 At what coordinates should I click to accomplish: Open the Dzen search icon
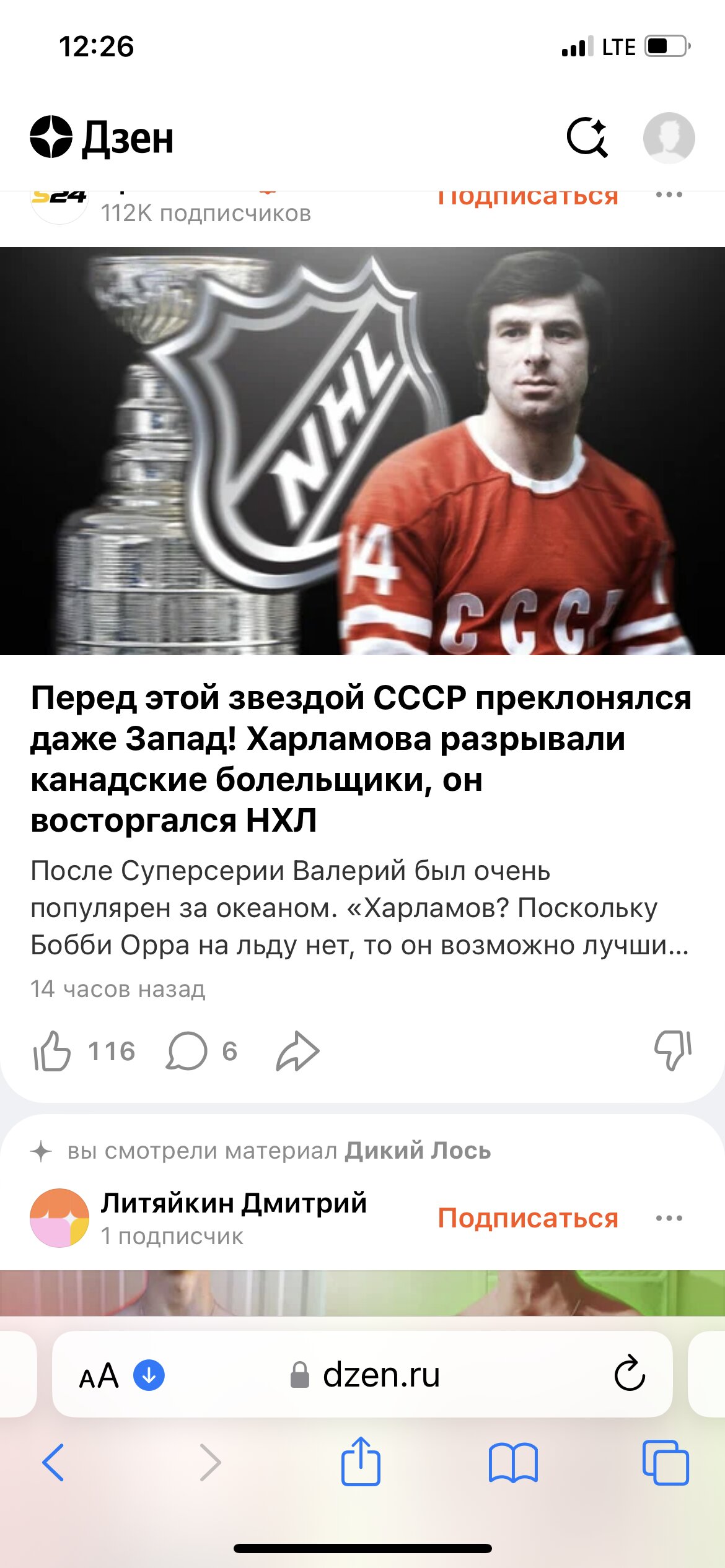click(587, 137)
